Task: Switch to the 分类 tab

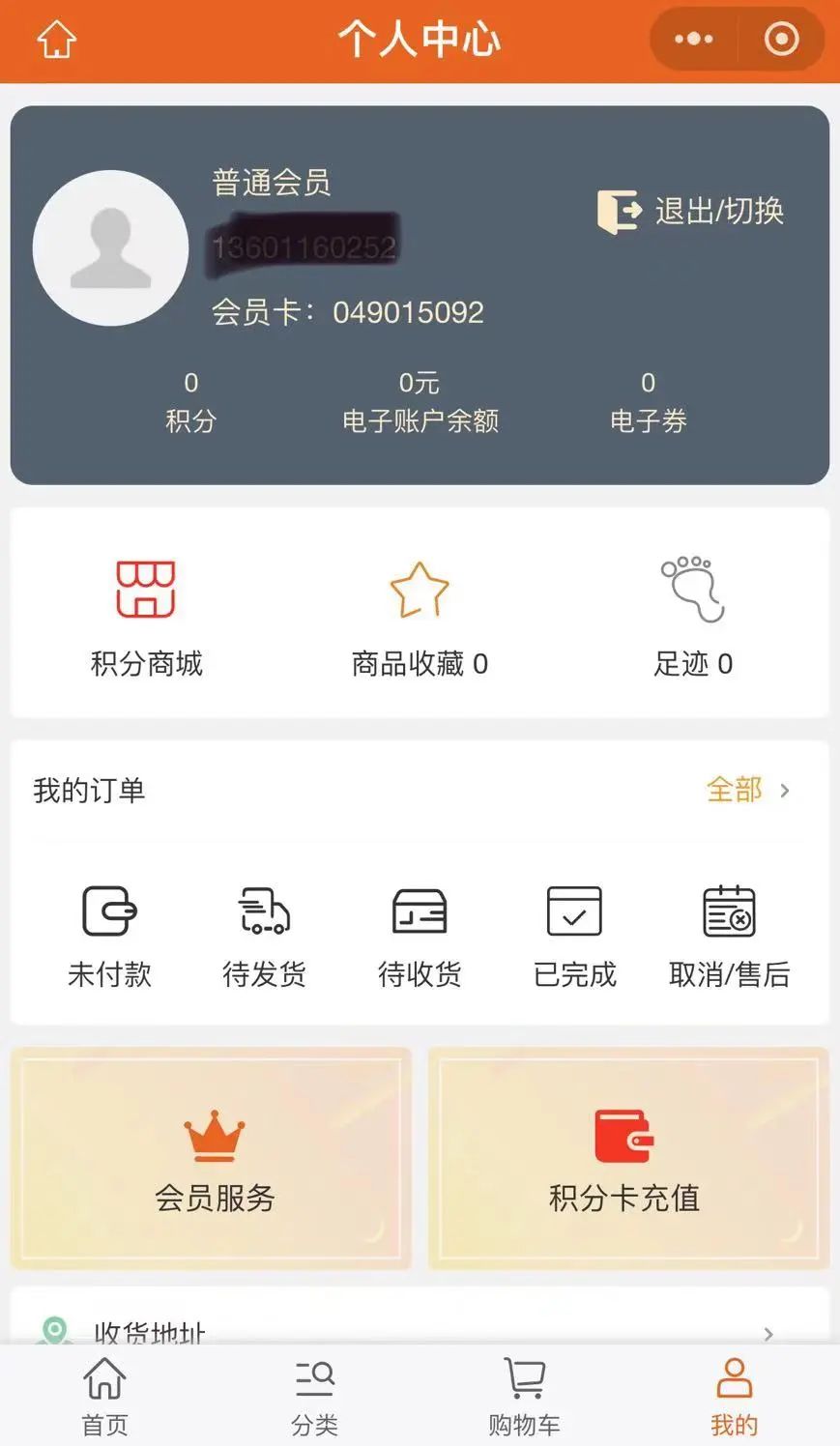Action: (x=314, y=1397)
